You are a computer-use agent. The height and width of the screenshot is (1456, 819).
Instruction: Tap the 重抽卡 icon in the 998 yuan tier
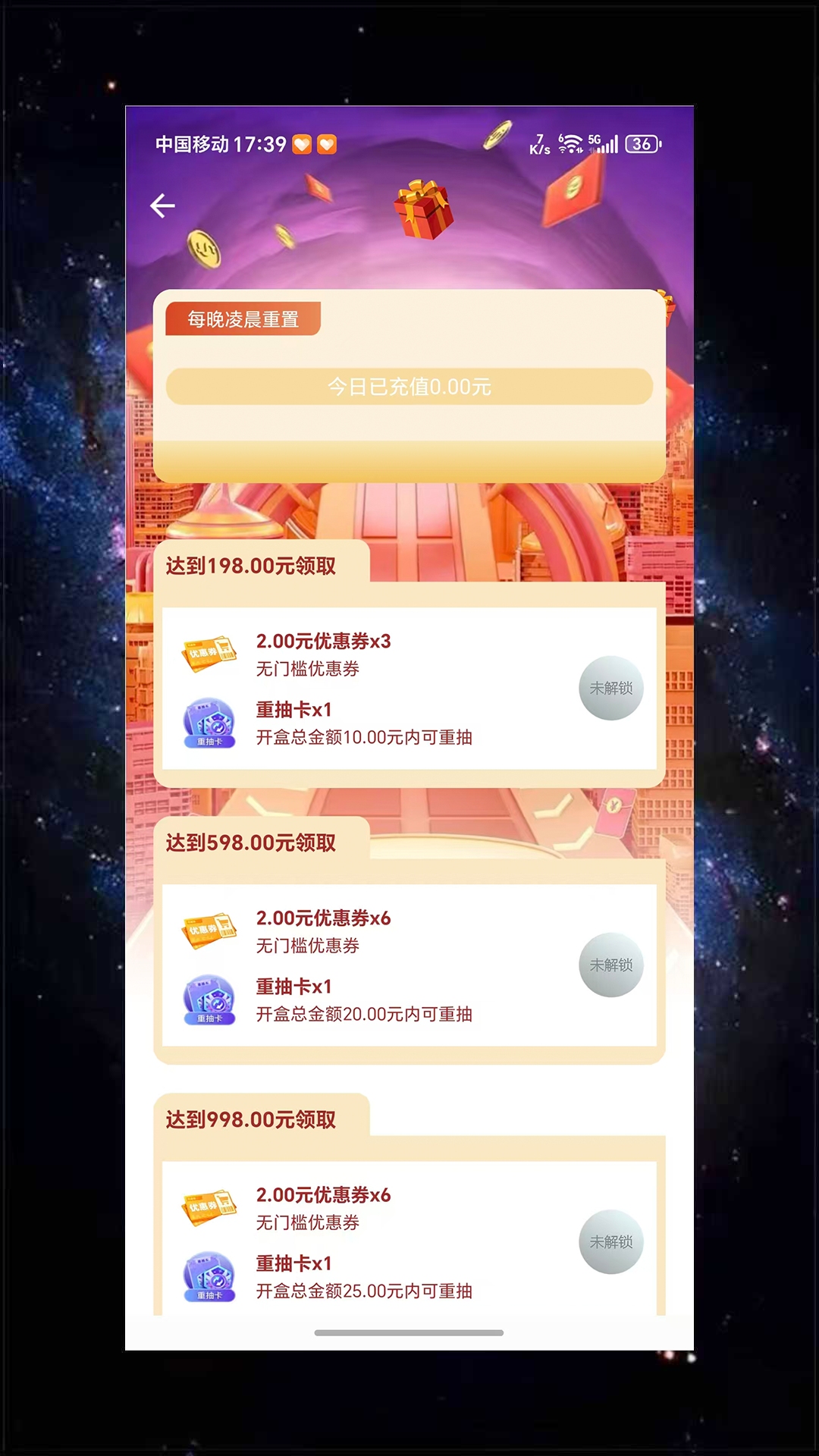pos(210,1276)
